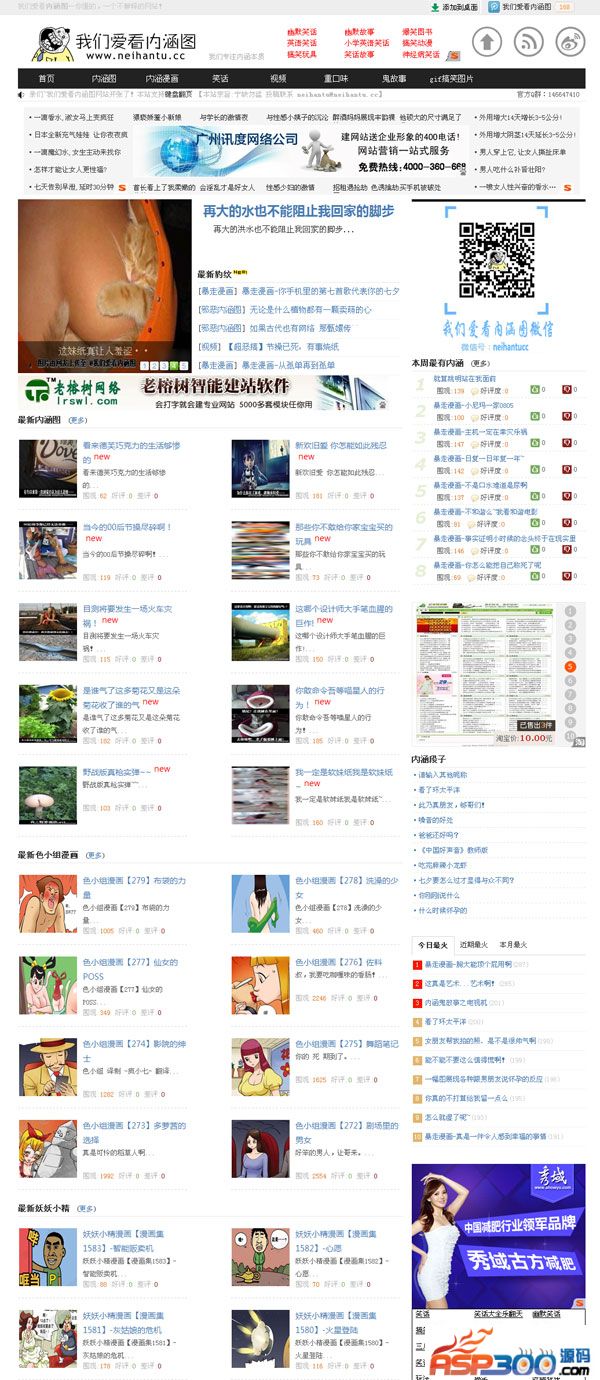The width and height of the screenshot is (600, 1380).
Task: Open the 笑话 nav item
Action: [220, 78]
